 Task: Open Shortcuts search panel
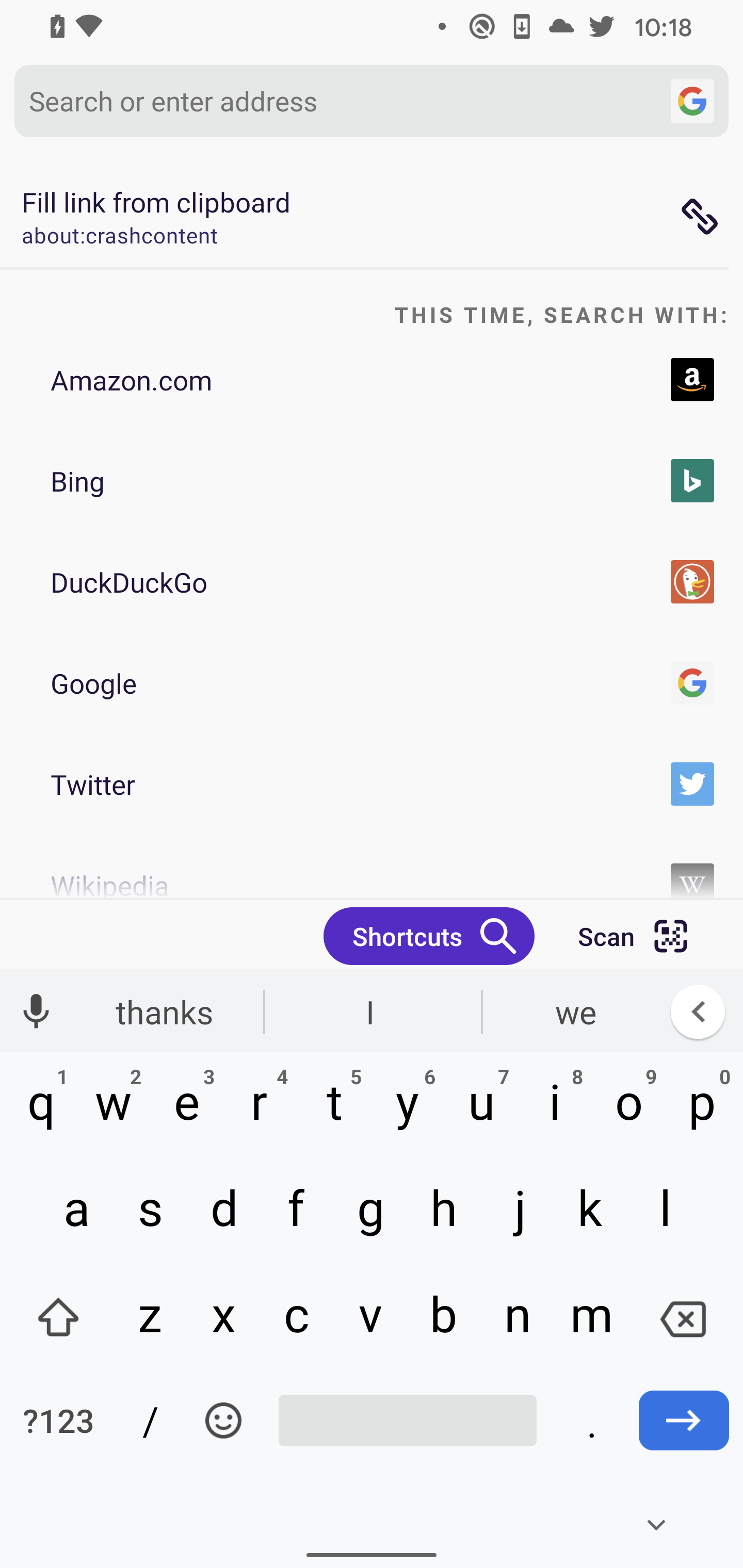(428, 936)
